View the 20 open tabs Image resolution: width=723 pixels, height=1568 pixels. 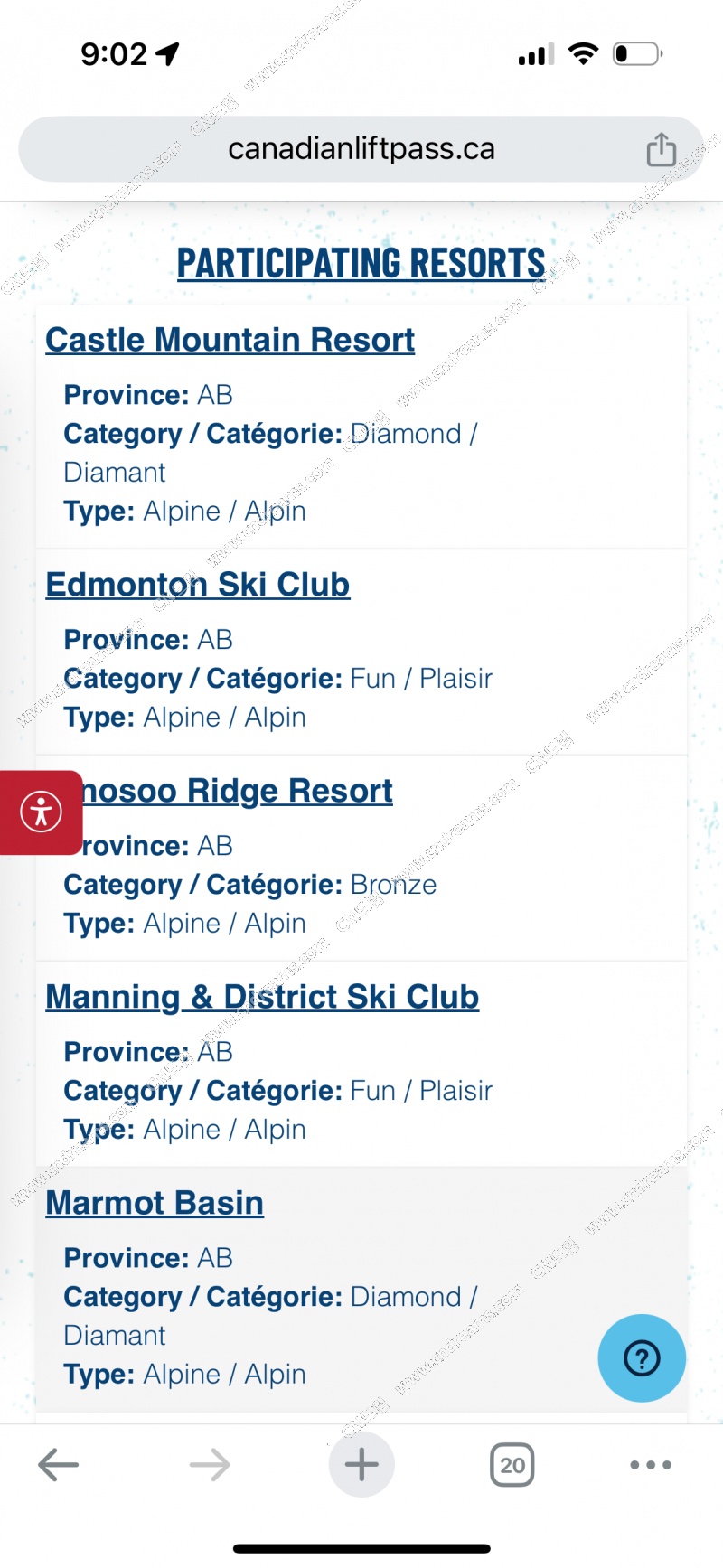[512, 1464]
